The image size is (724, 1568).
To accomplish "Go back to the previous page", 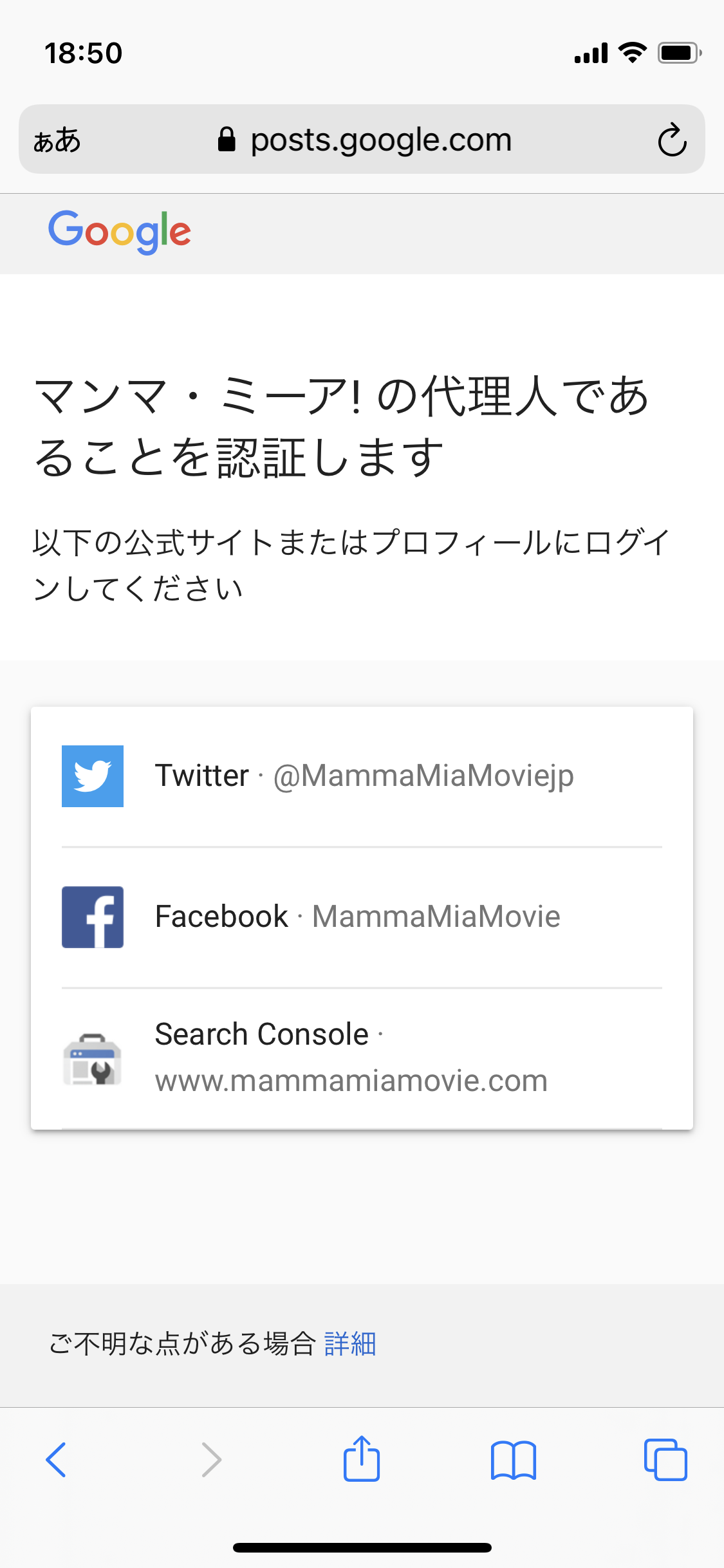I will (56, 1460).
